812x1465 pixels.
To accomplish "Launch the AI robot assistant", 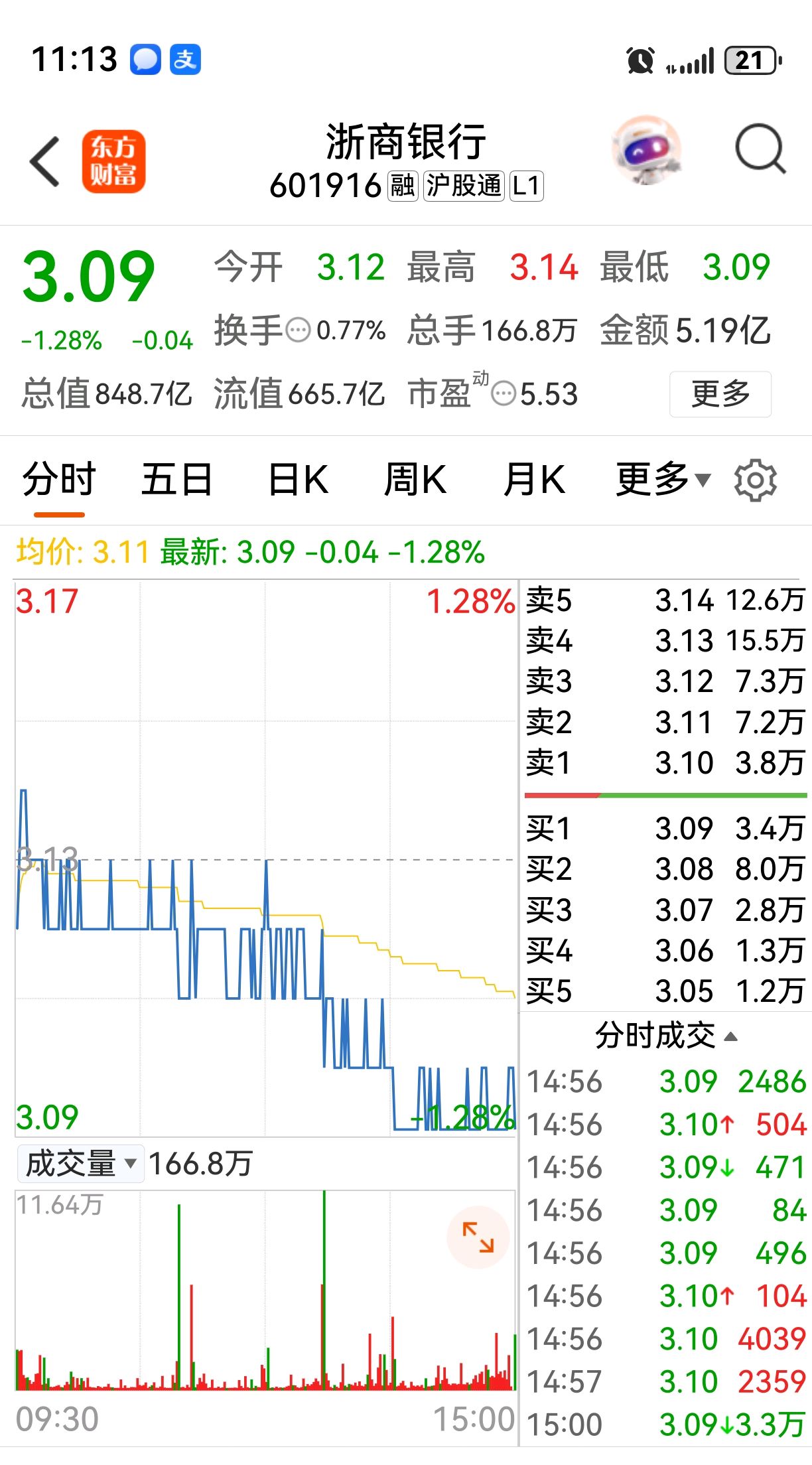I will tap(647, 151).
